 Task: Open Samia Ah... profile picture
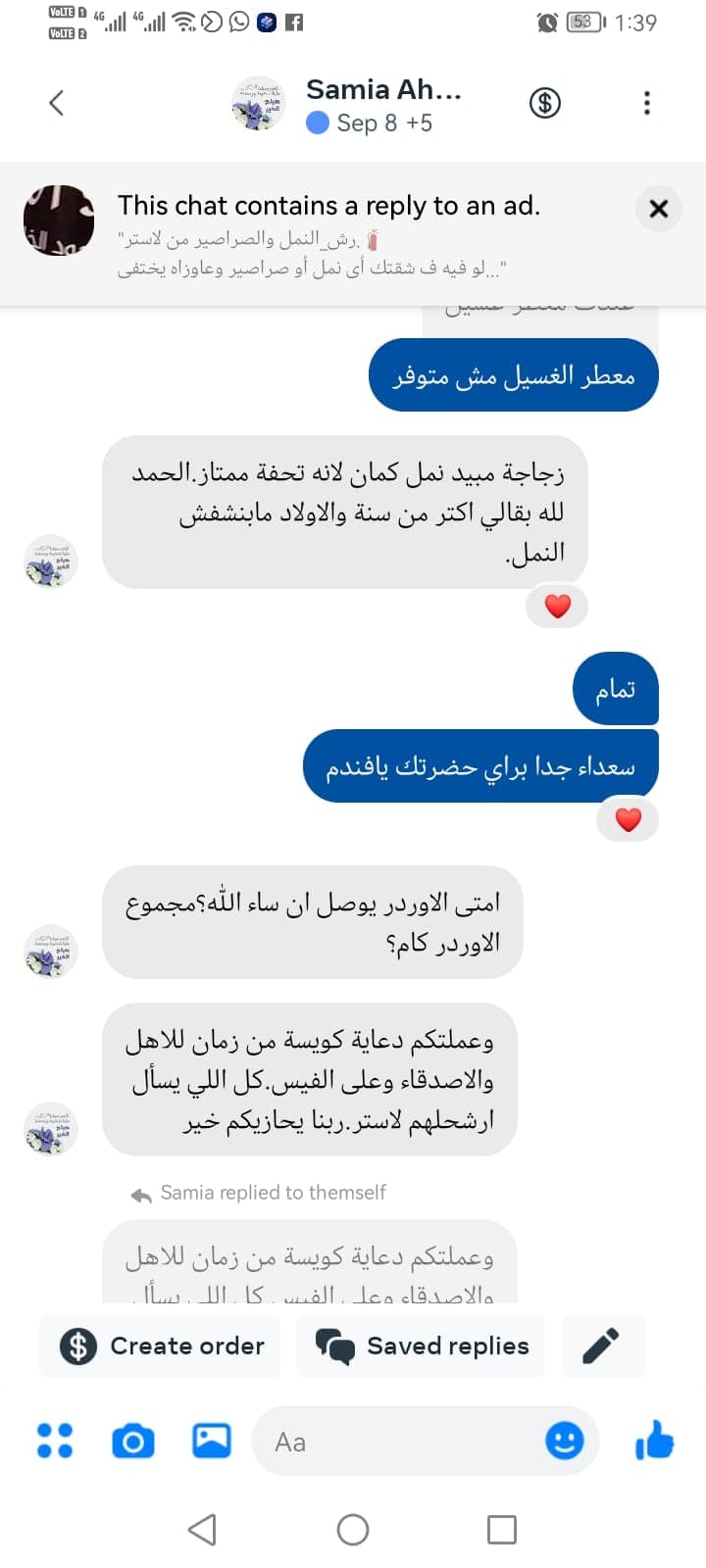click(257, 102)
